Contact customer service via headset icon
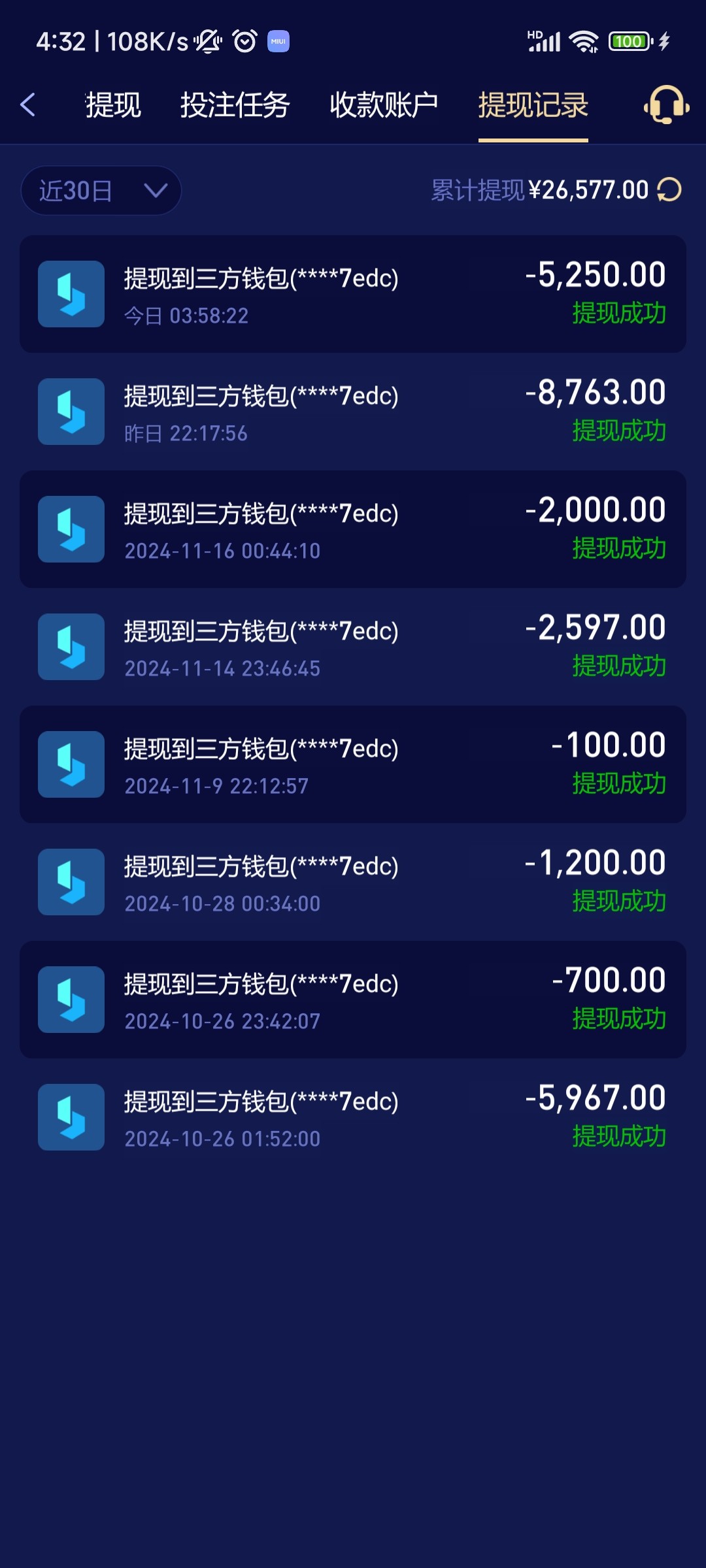 tap(666, 105)
